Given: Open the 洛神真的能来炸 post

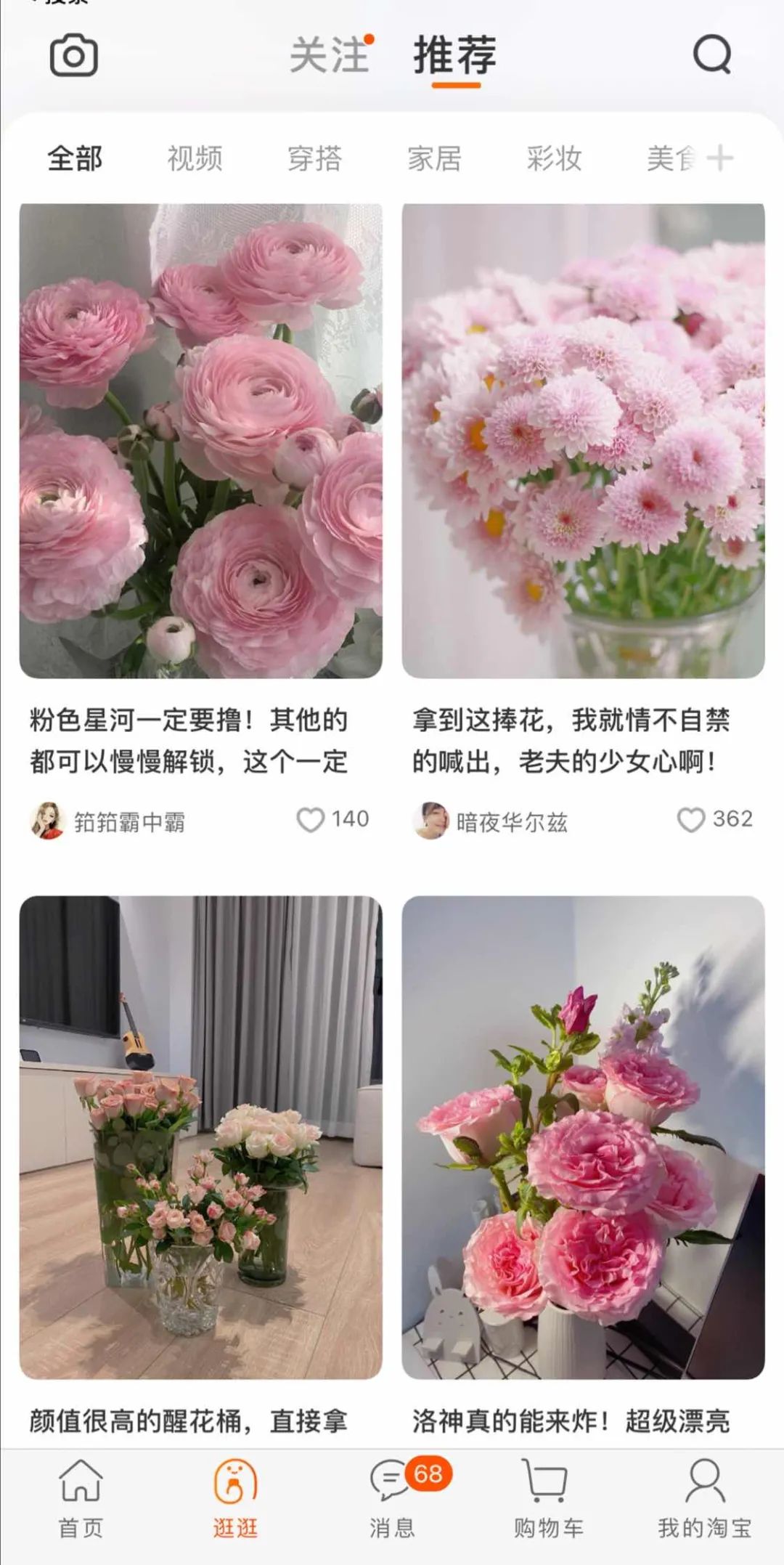Looking at the screenshot, I should pyautogui.click(x=583, y=1137).
